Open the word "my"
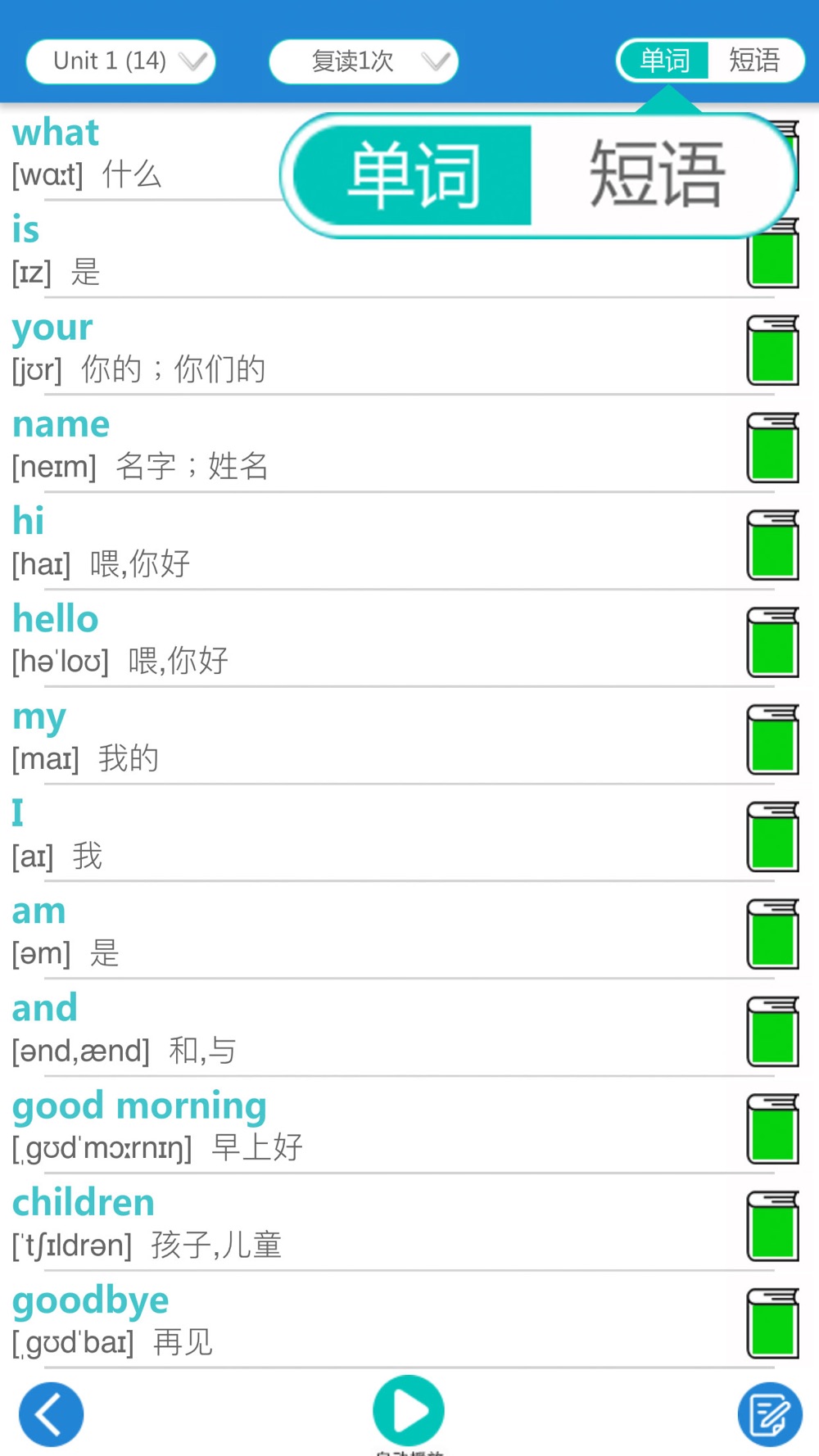 point(39,717)
